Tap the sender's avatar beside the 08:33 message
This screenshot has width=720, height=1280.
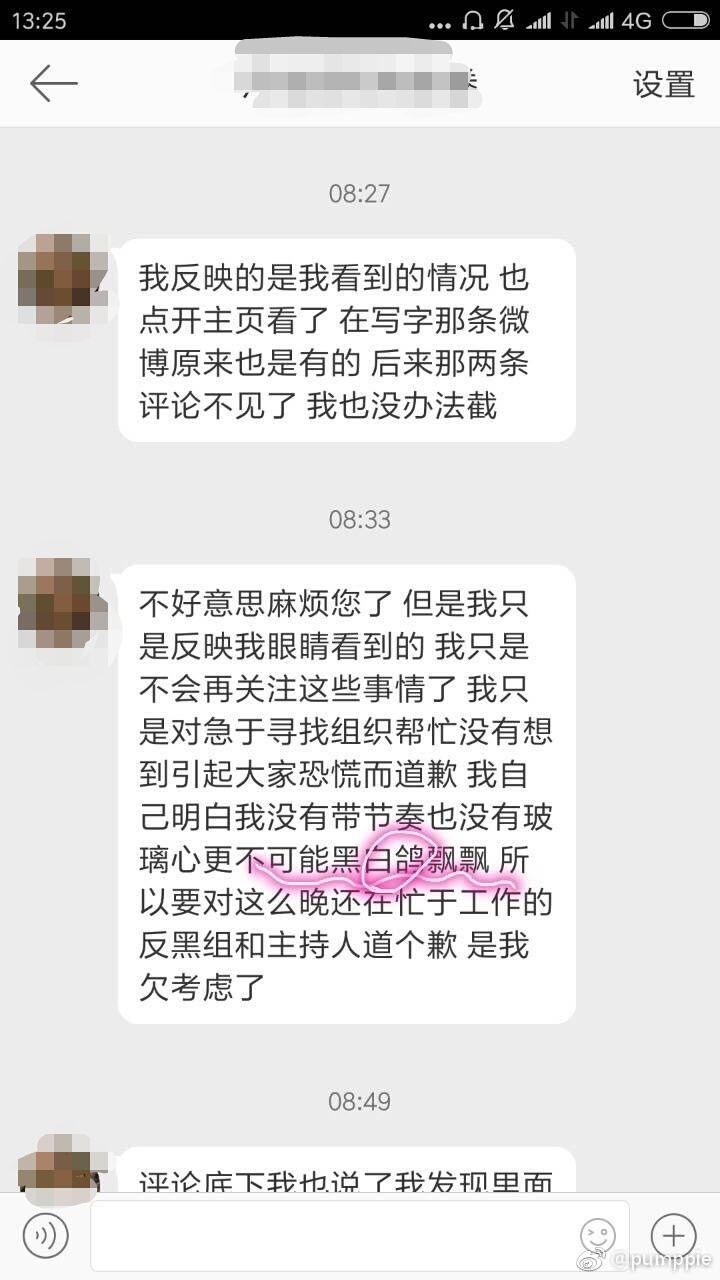[64, 603]
